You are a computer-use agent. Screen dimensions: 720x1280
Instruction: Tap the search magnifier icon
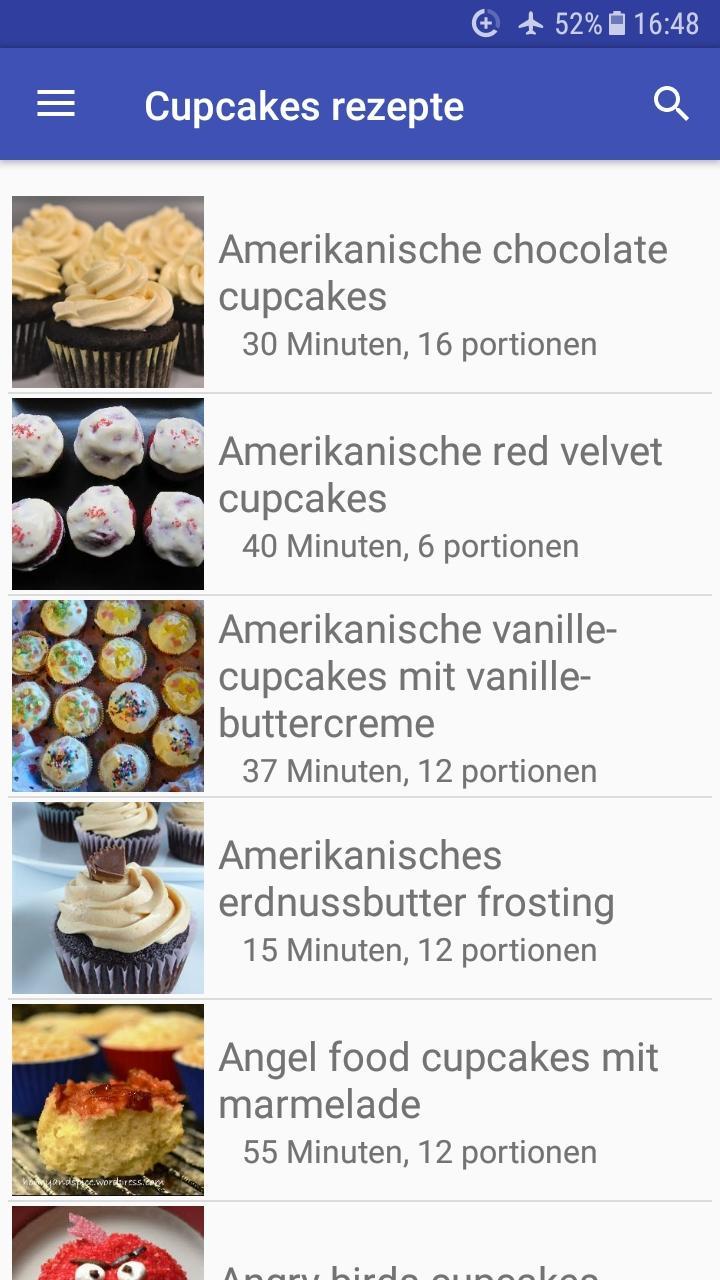[x=671, y=104]
